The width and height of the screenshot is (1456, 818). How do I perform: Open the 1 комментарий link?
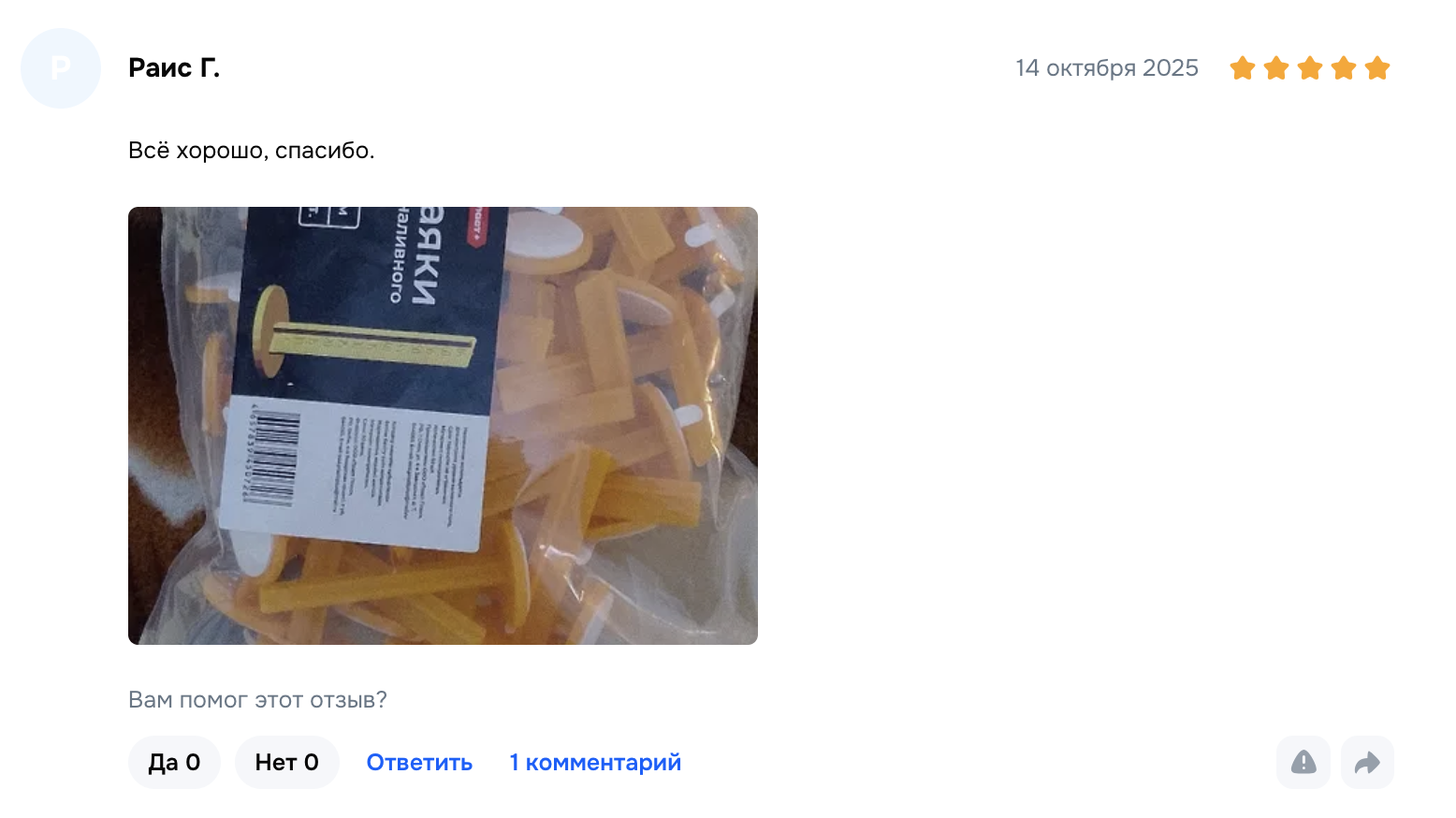595,763
